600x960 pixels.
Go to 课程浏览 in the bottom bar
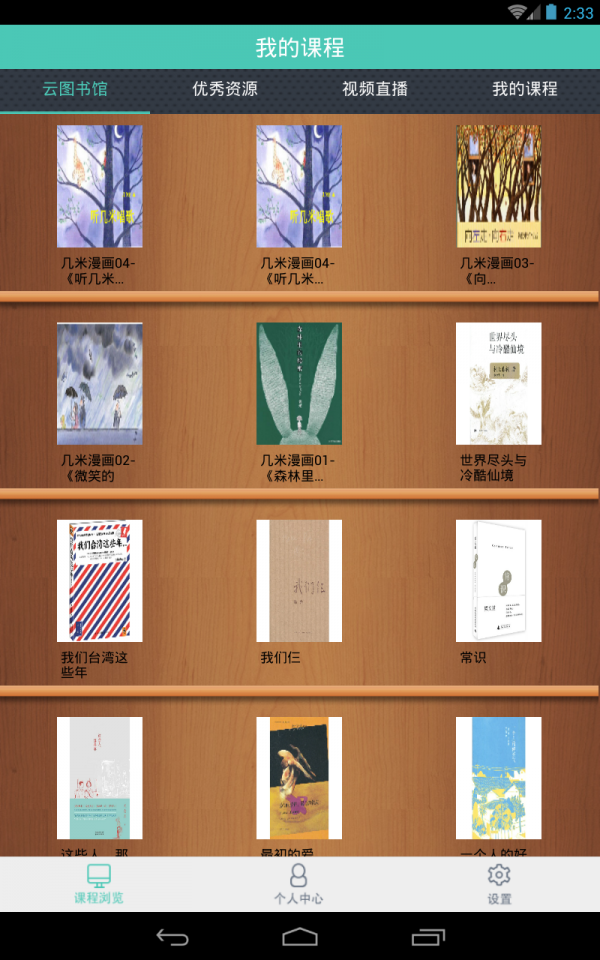point(99,884)
